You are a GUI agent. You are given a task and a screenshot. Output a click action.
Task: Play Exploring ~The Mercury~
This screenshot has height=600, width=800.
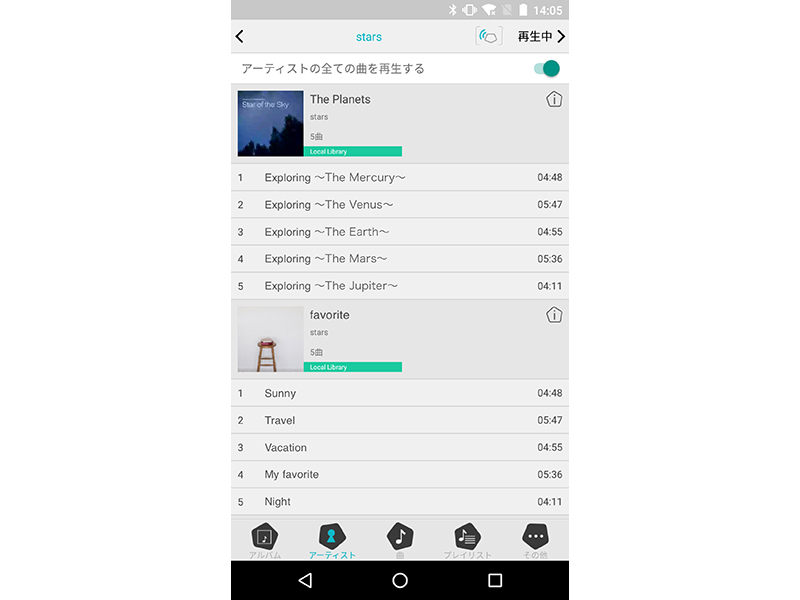tap(335, 178)
